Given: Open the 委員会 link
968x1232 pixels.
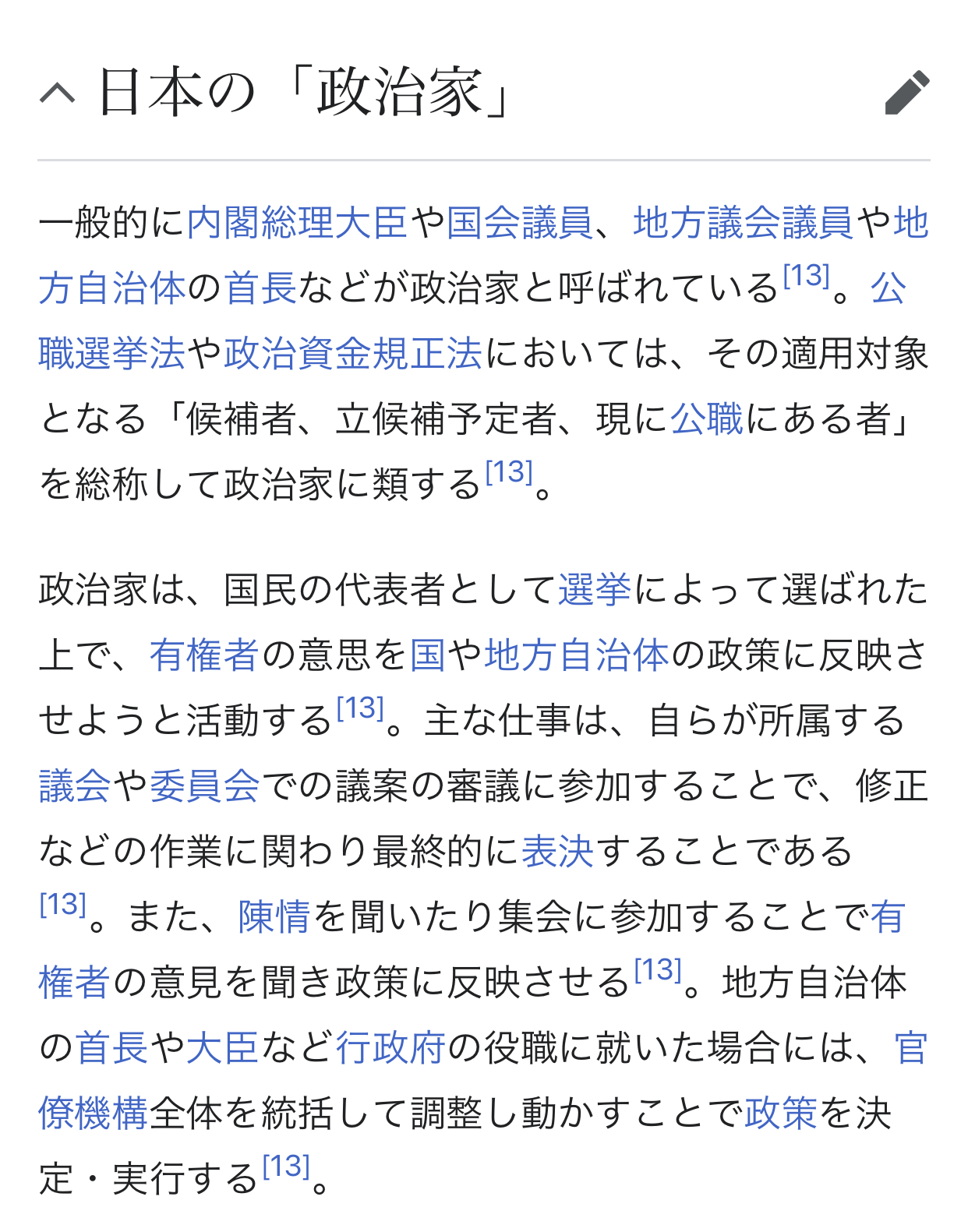Looking at the screenshot, I should point(204,786).
